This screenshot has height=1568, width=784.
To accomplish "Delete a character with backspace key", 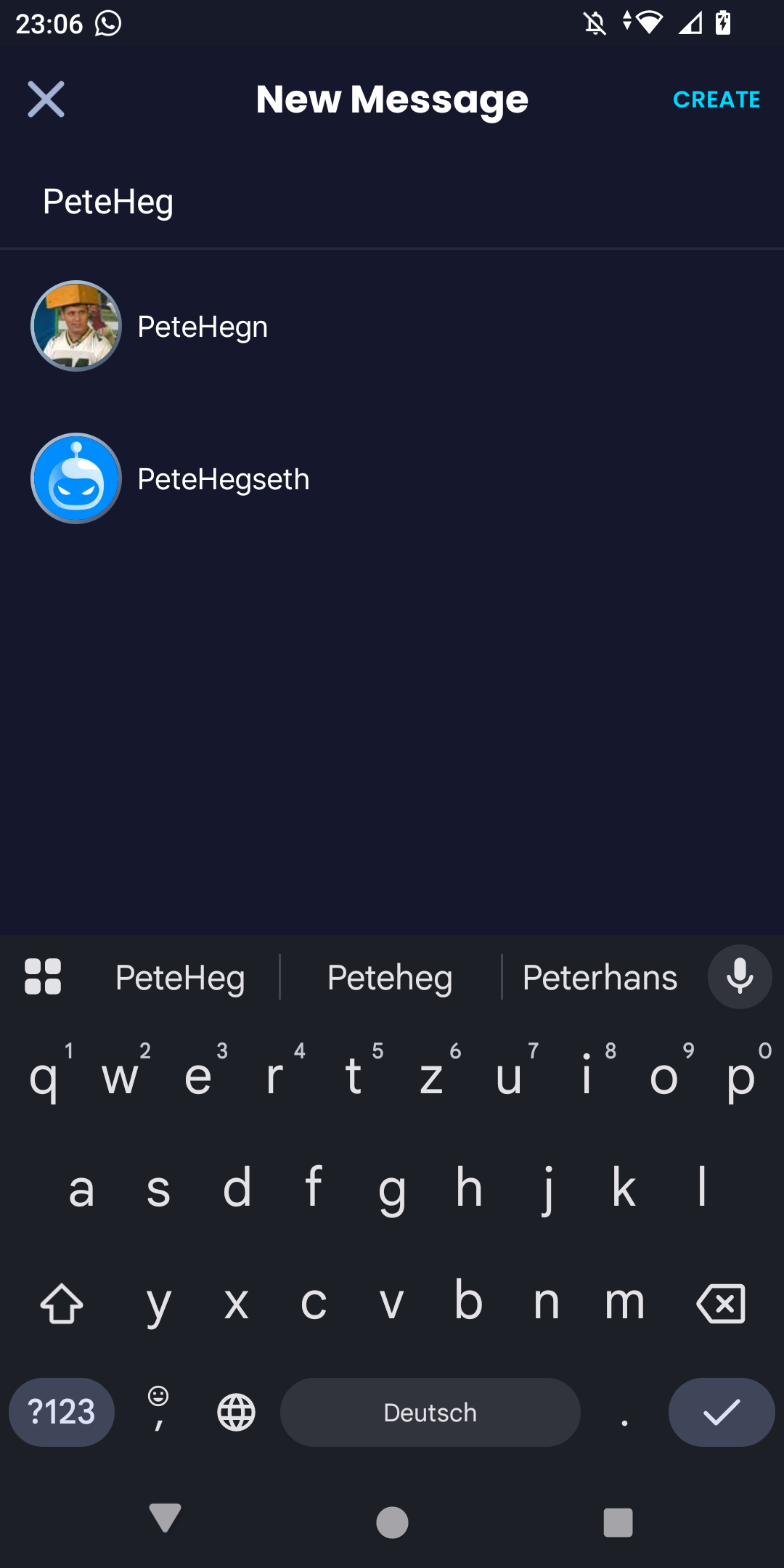I will [x=721, y=1303].
